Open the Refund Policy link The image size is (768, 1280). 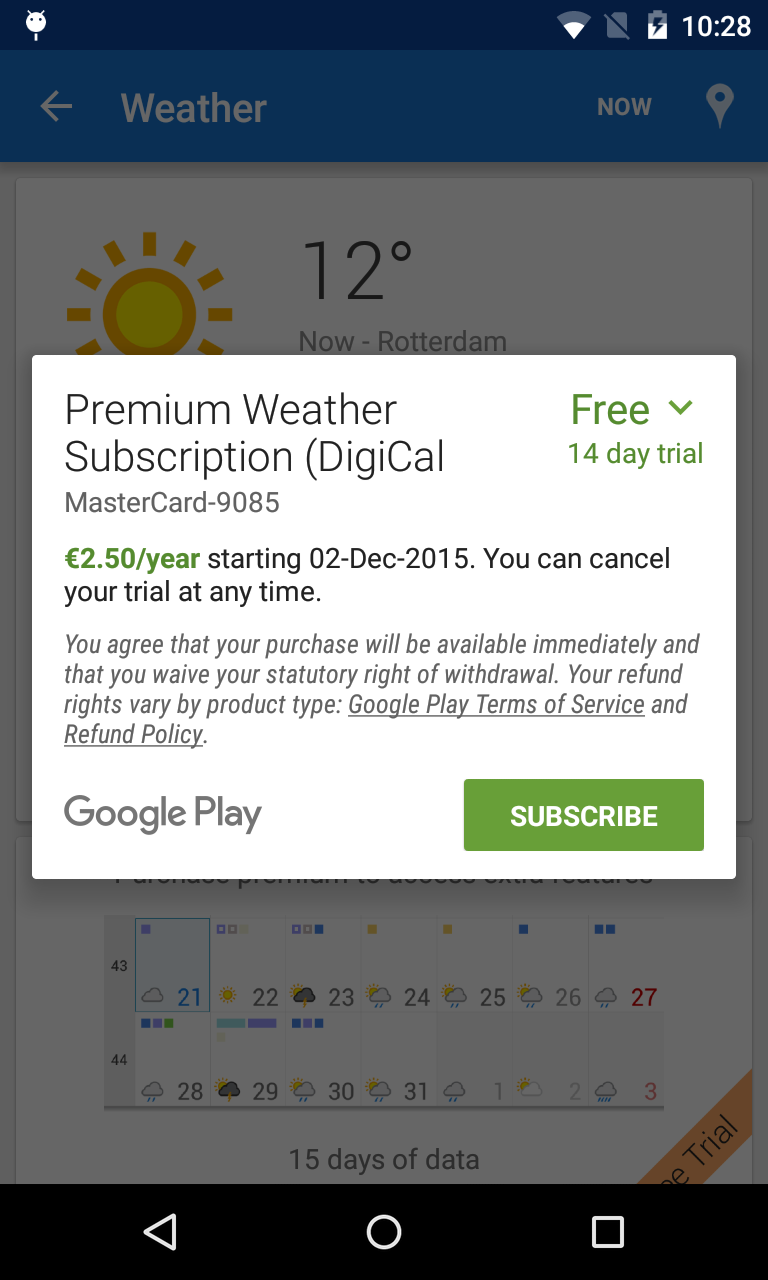coord(133,735)
